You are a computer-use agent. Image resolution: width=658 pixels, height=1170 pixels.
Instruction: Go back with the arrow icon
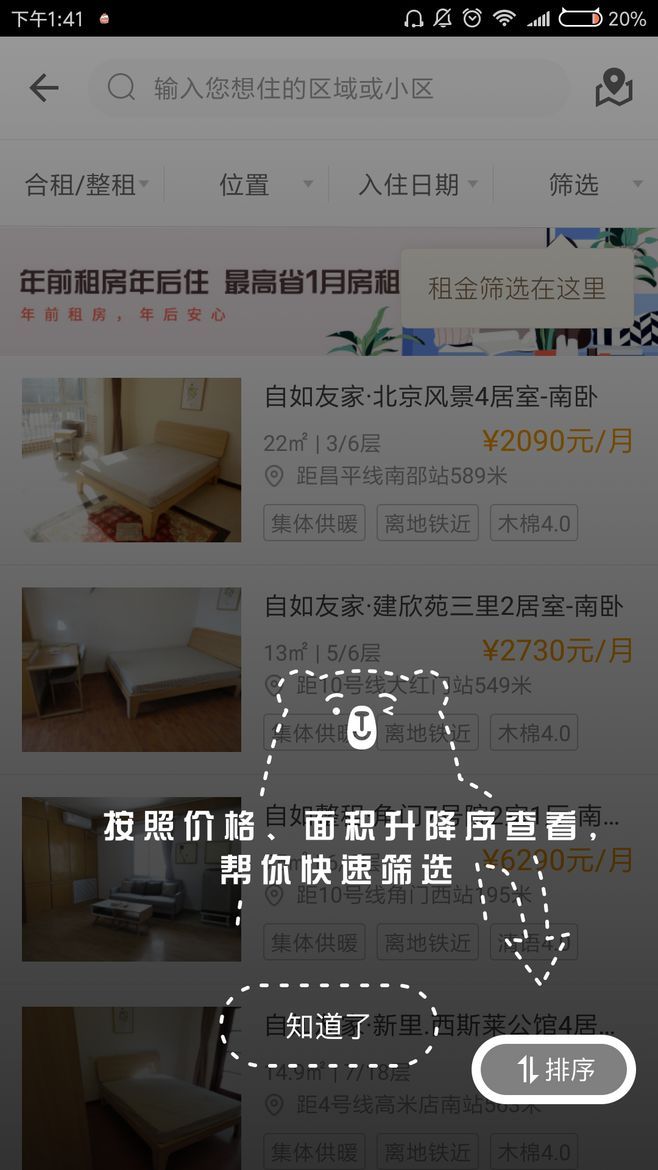click(44, 88)
